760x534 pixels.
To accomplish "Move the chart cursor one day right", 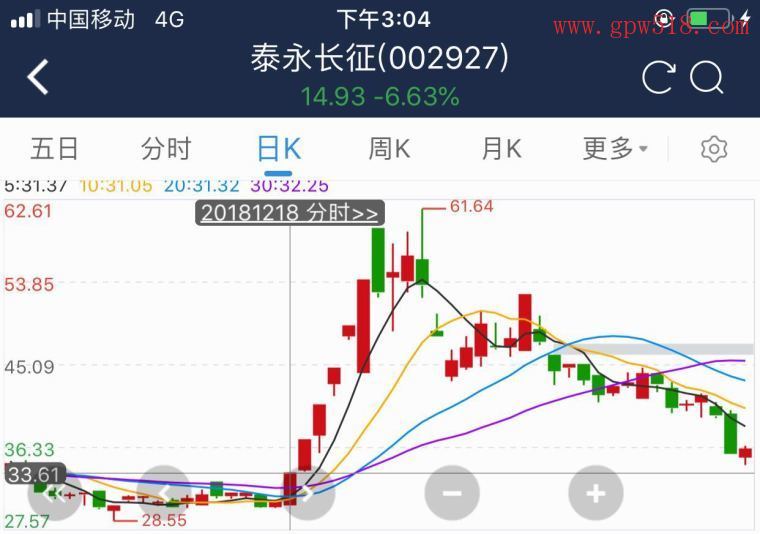I will pyautogui.click(x=308, y=492).
